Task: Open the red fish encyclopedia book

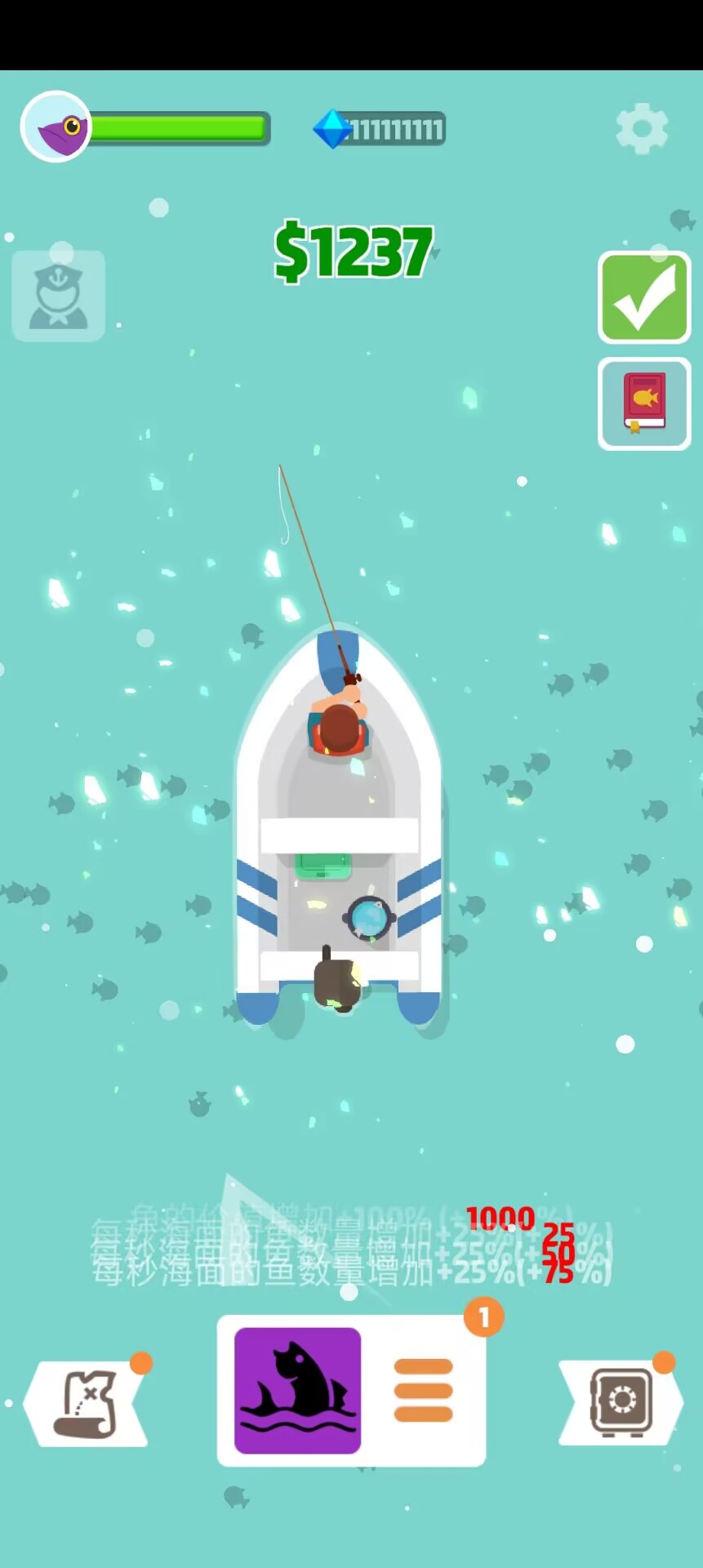Action: 644,403
